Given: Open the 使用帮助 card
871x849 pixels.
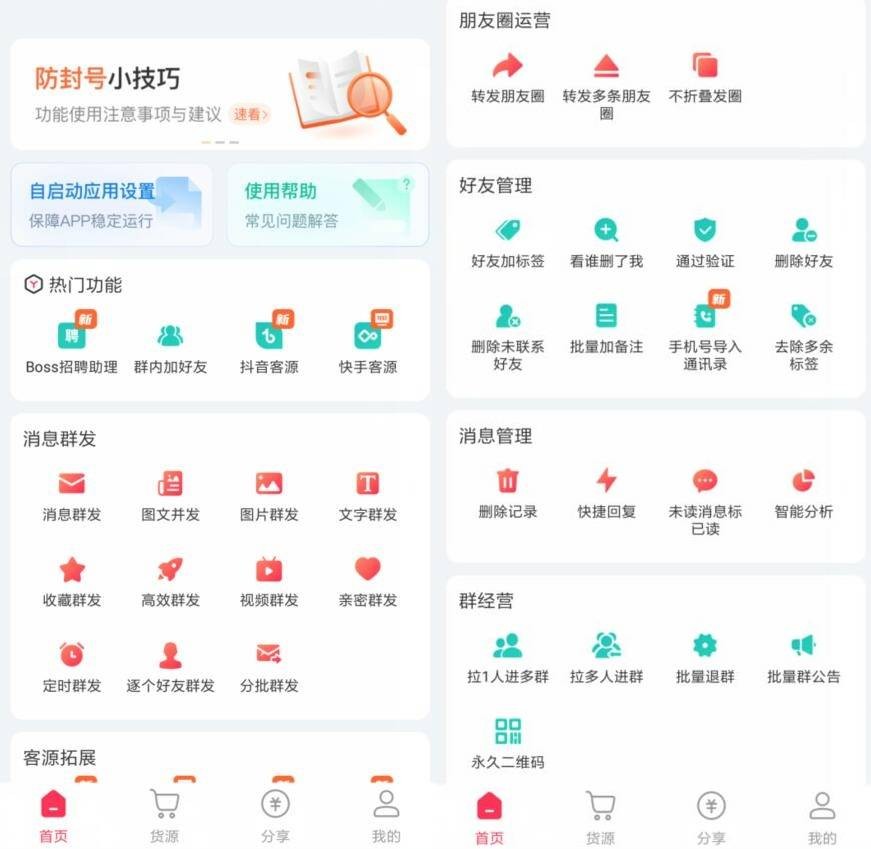Looking at the screenshot, I should 327,204.
